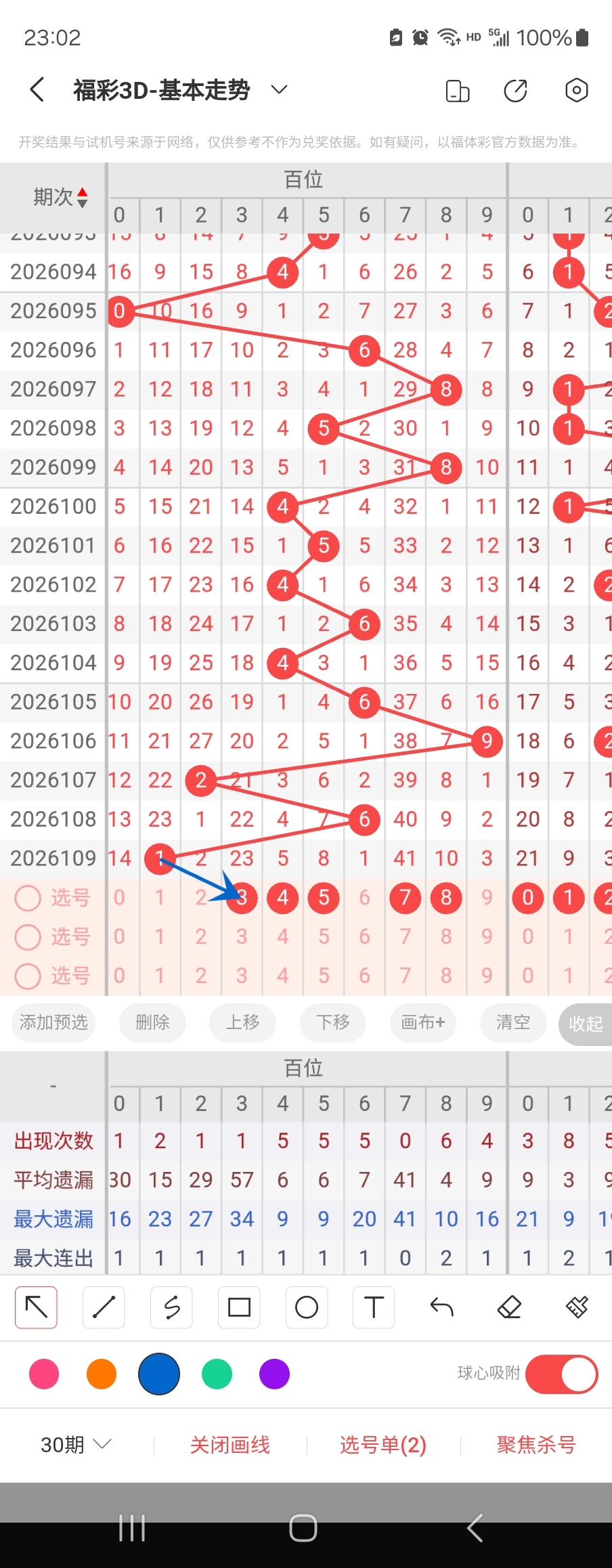Select the pink color swatch
Screen dimensions: 612x1568
click(x=44, y=1374)
